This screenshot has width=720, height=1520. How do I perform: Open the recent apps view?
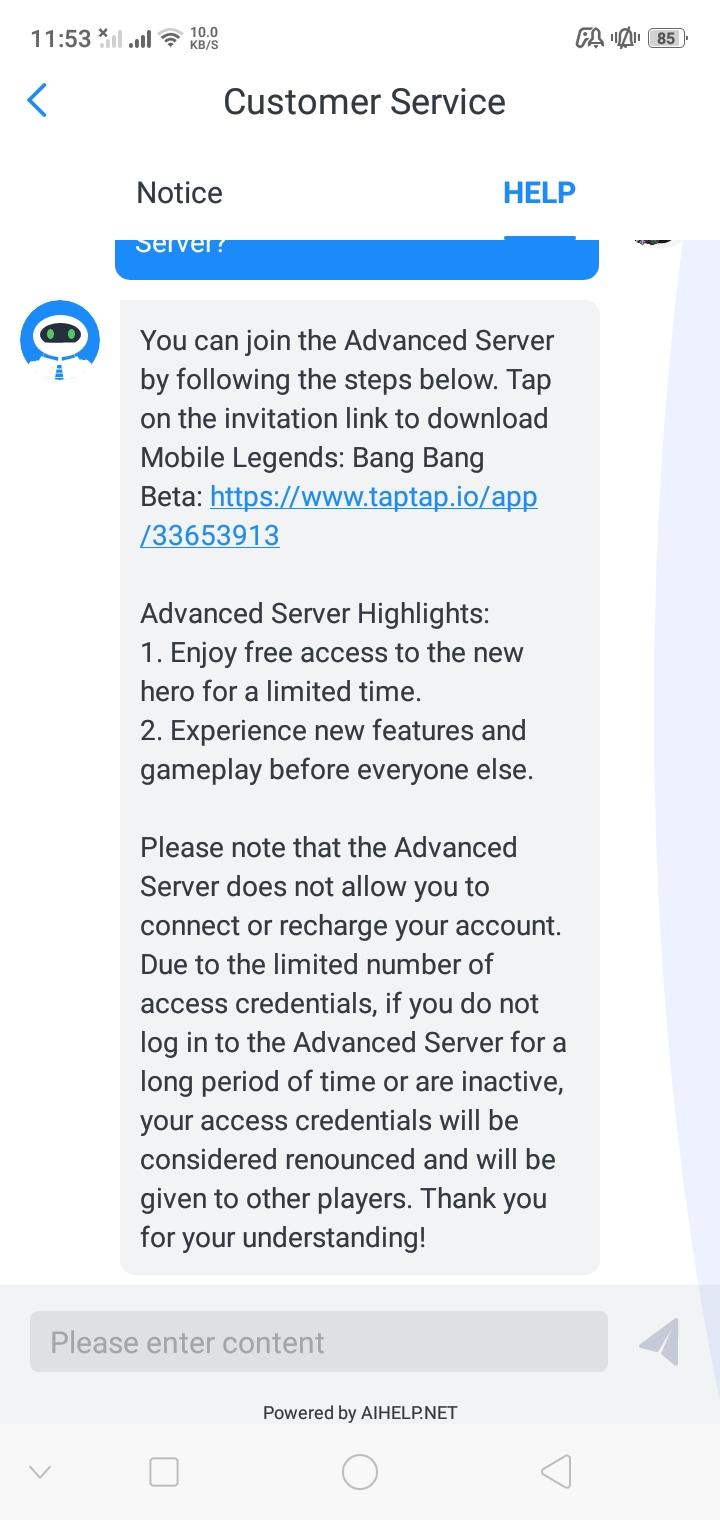pos(164,1472)
